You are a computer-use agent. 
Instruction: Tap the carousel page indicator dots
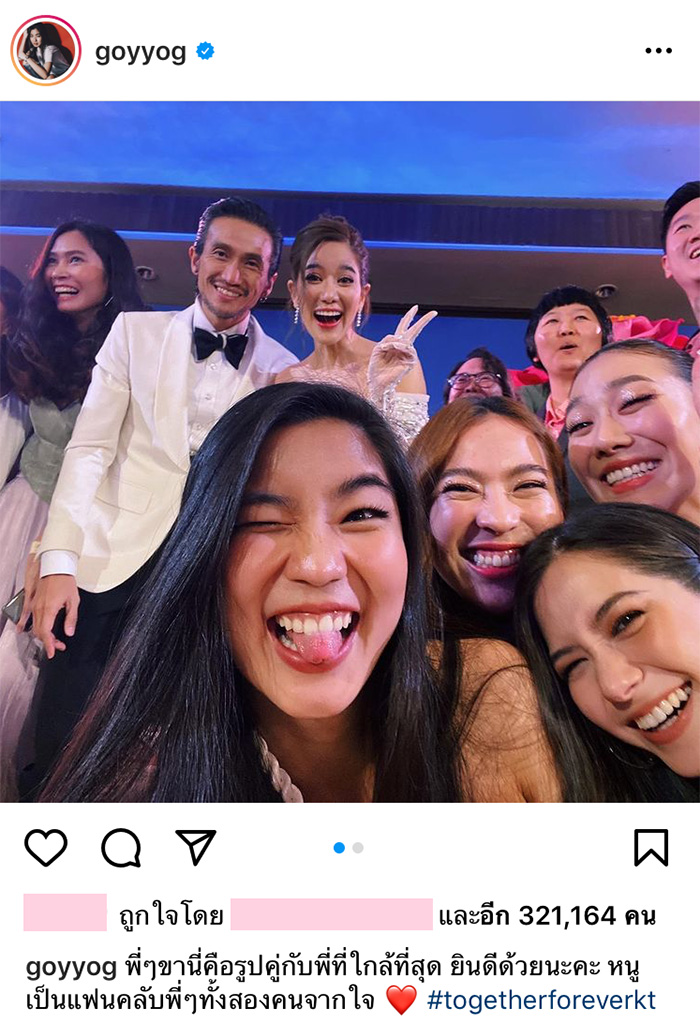[348, 848]
